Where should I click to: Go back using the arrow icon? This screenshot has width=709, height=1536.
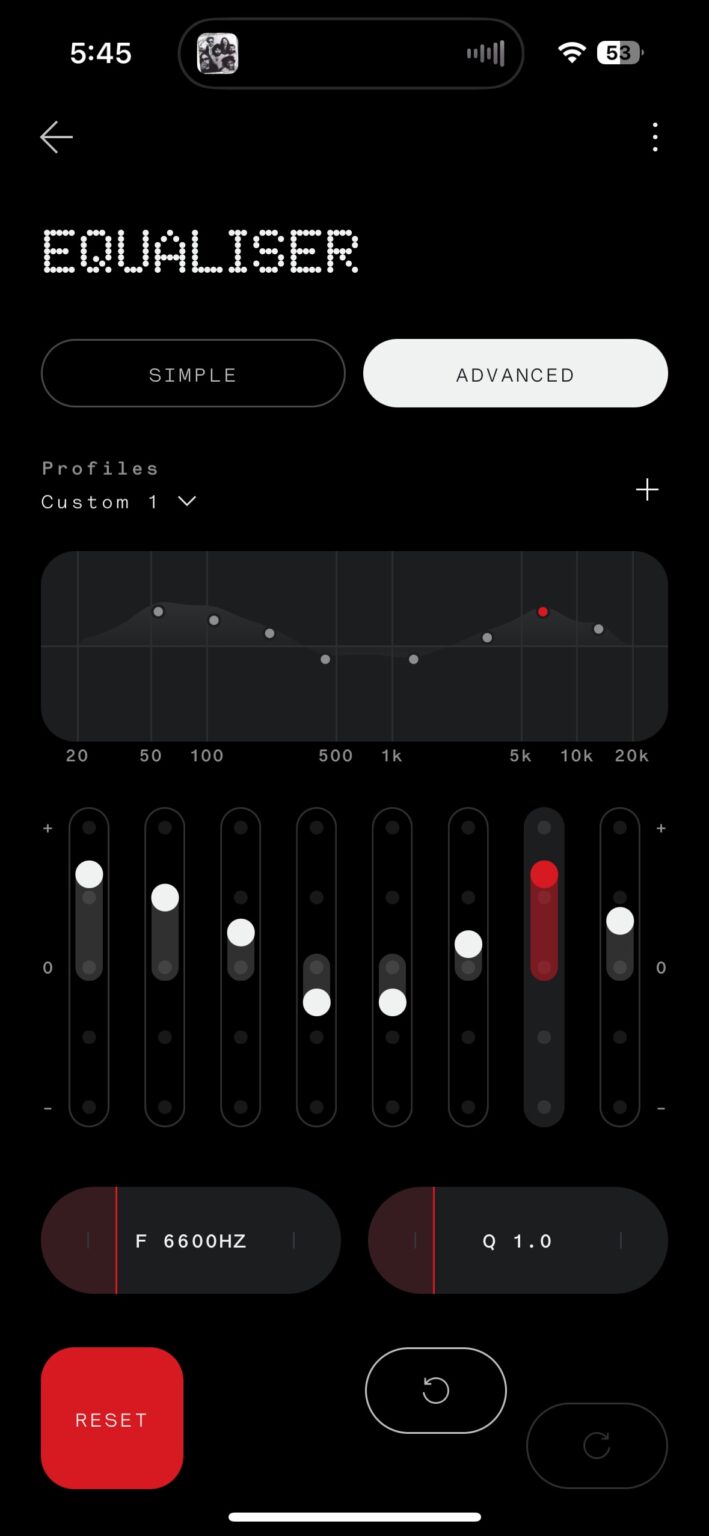(56, 137)
